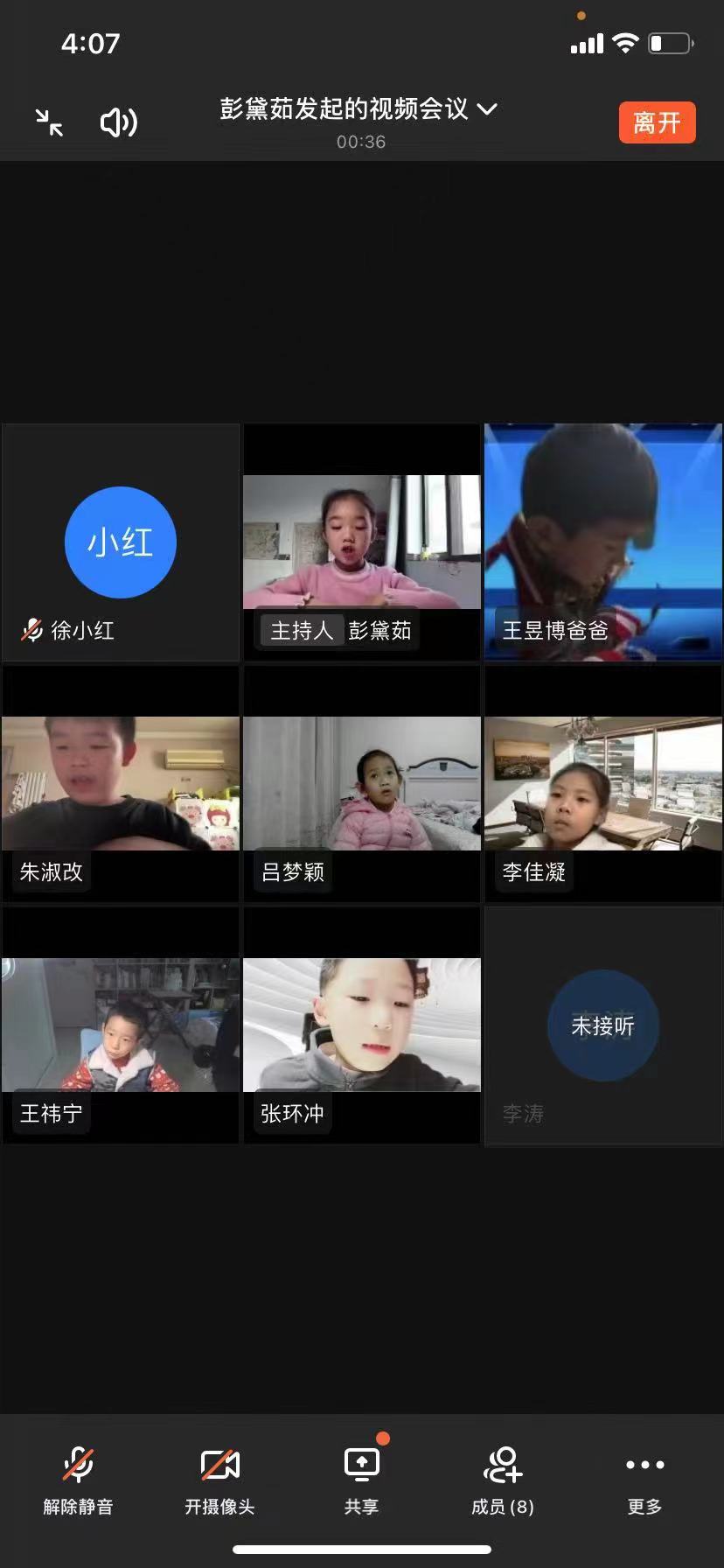Select 张环冲's video tile
The image size is (724, 1568).
point(361,1025)
